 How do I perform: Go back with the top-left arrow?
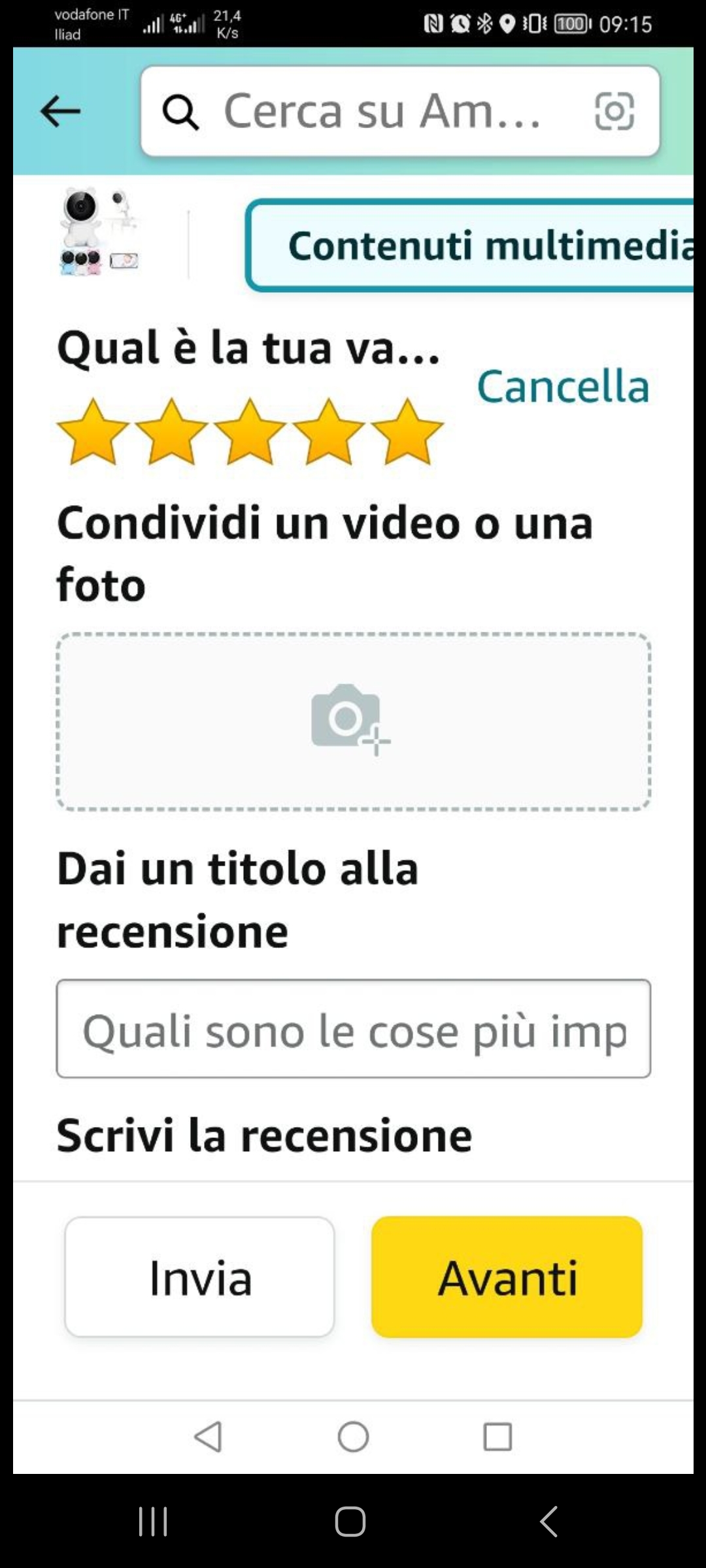(60, 111)
